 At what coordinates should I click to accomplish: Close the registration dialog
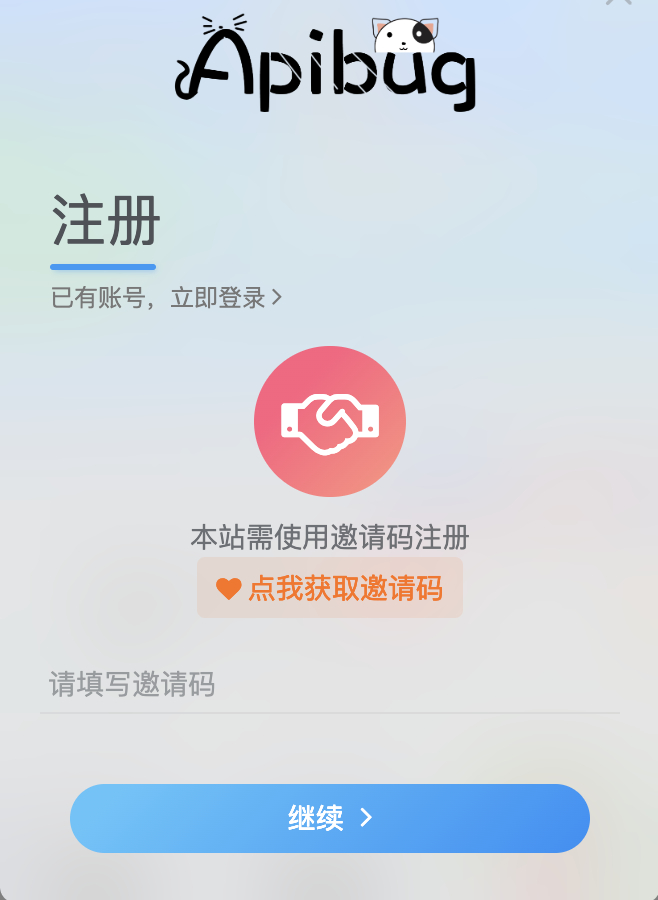tap(619, 2)
